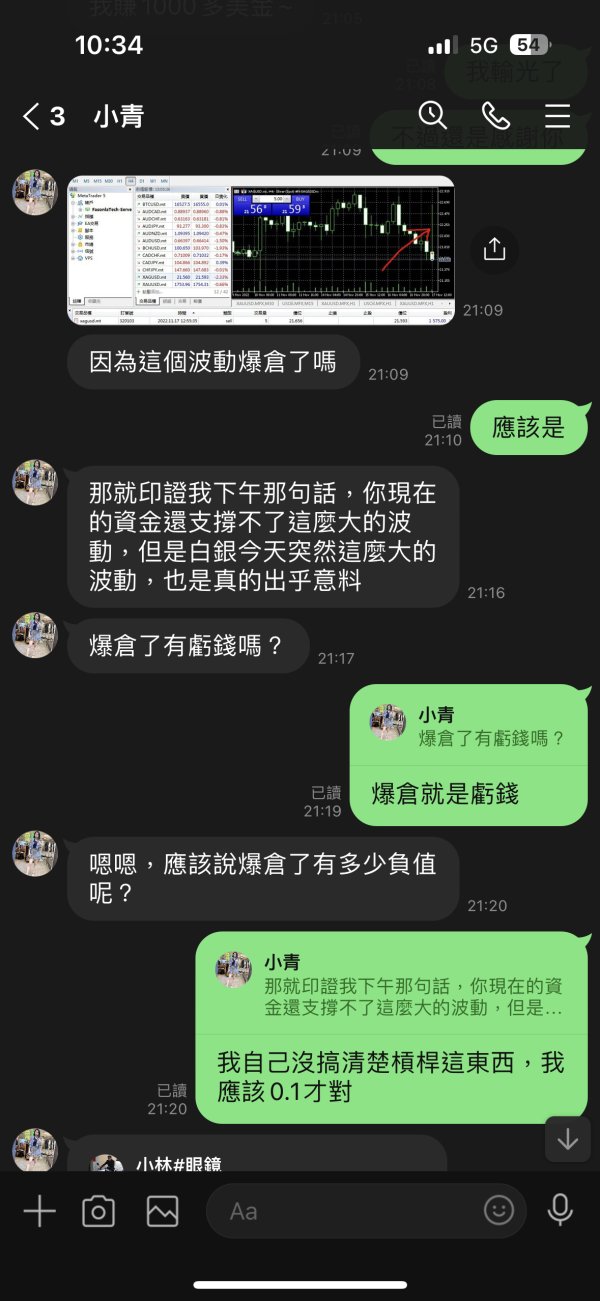The image size is (600, 1301).
Task: Open the camera to take a photo
Action: point(98,1211)
